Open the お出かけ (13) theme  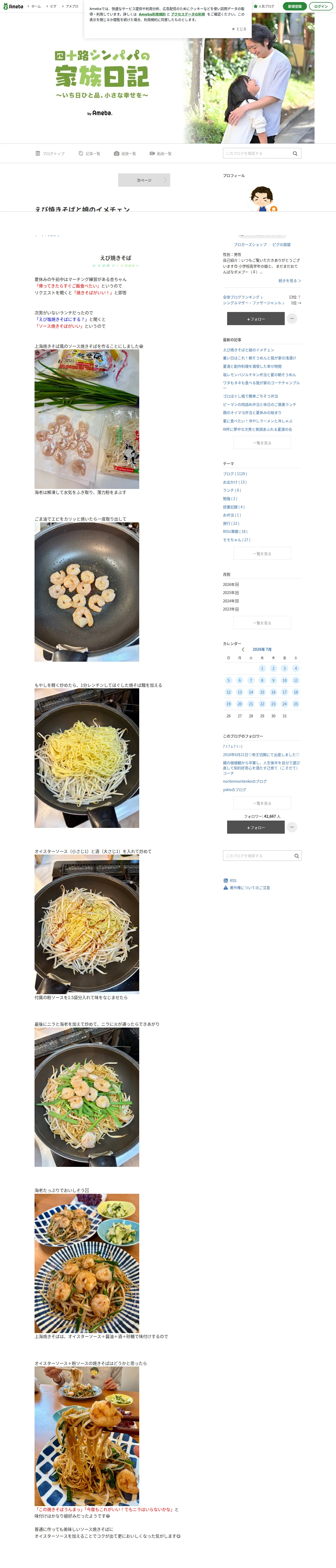click(x=235, y=482)
